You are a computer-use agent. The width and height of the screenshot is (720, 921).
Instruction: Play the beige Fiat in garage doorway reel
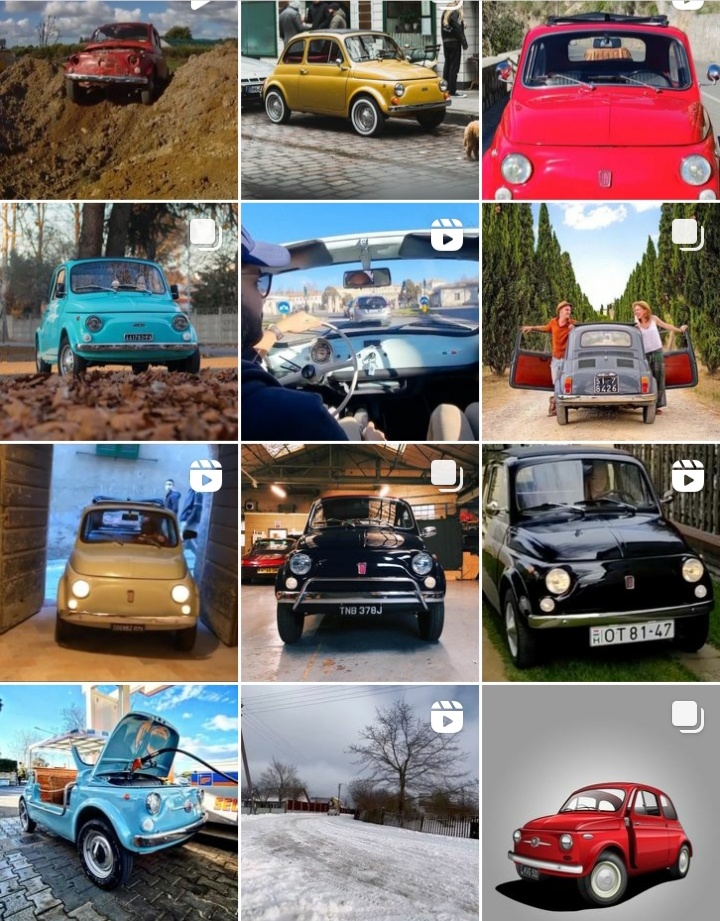tap(118, 563)
